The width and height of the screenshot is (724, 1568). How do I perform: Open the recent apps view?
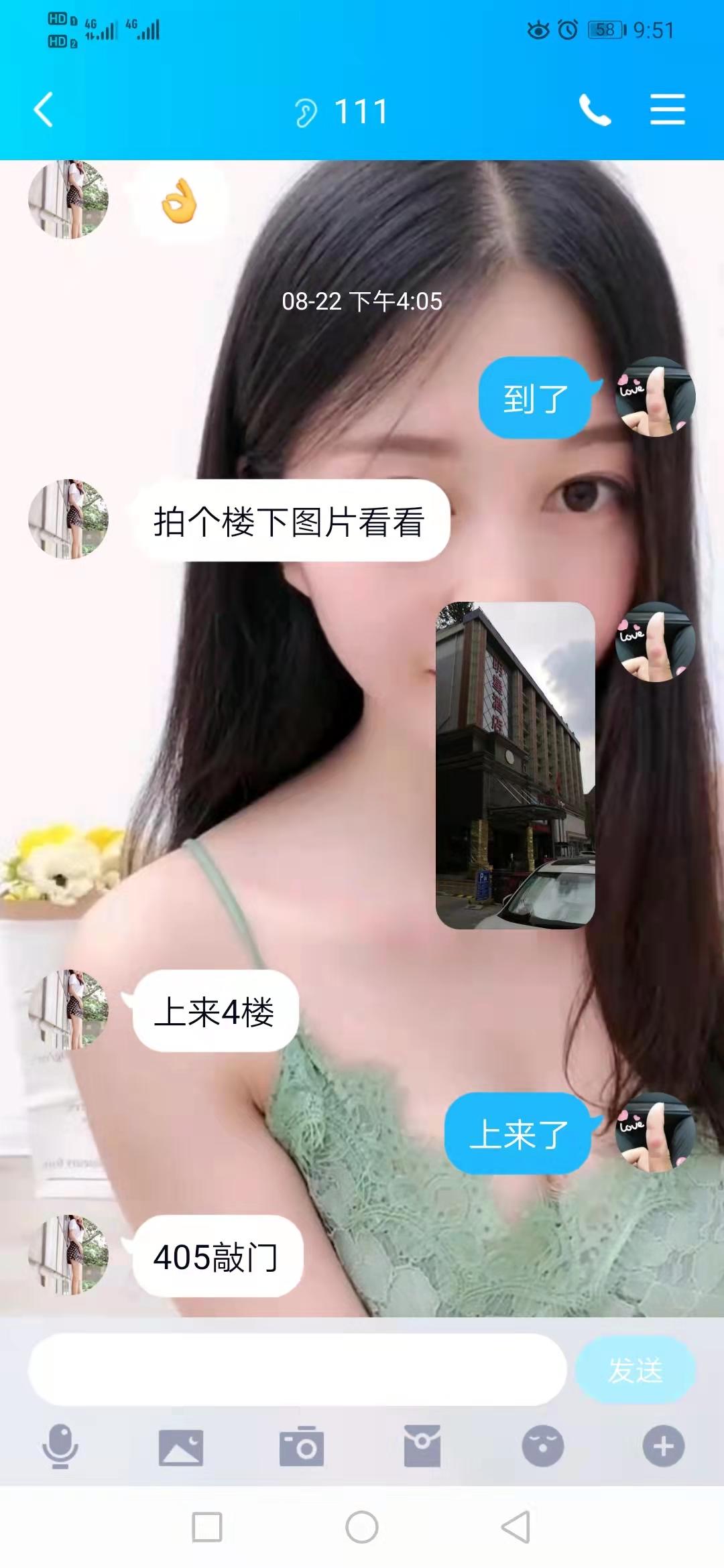click(206, 1527)
